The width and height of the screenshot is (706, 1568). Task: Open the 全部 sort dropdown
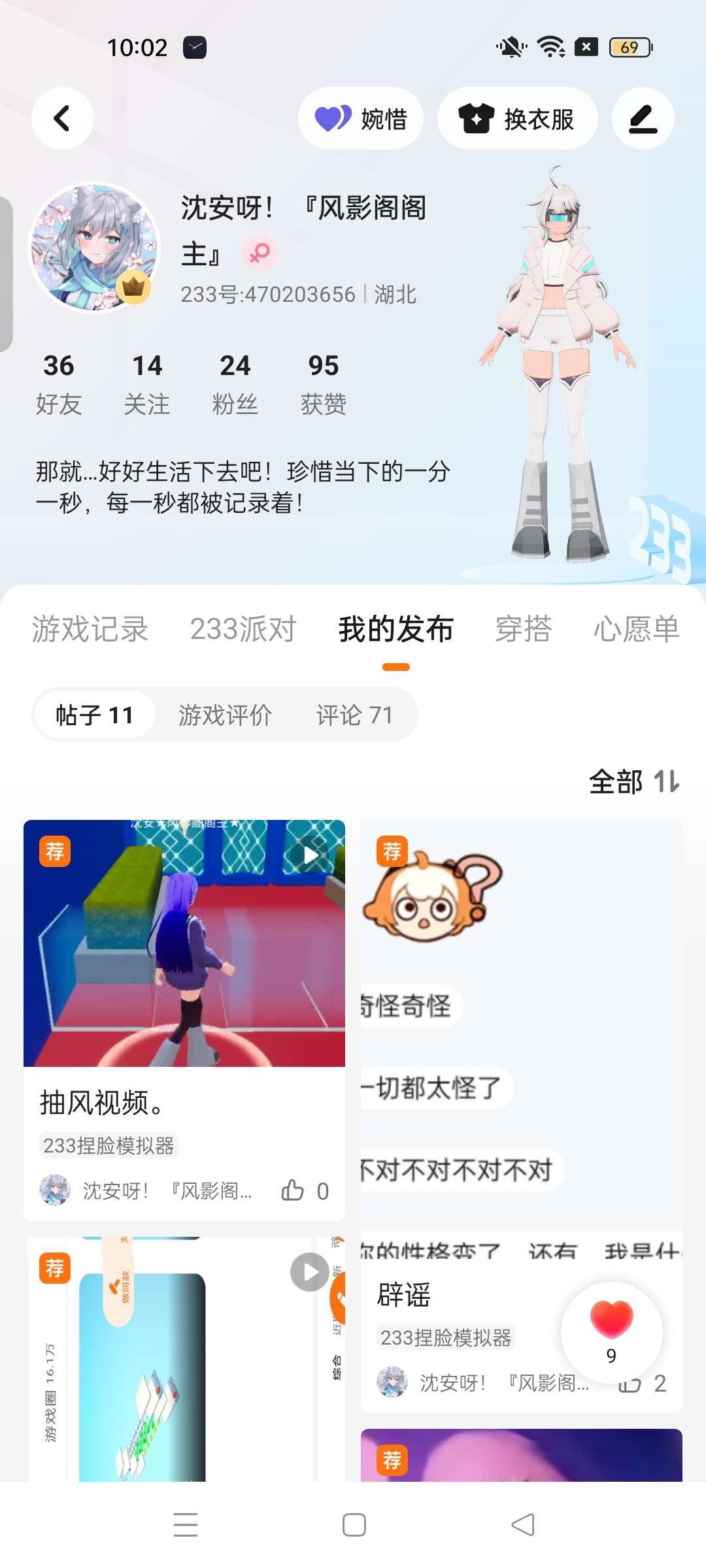click(635, 781)
